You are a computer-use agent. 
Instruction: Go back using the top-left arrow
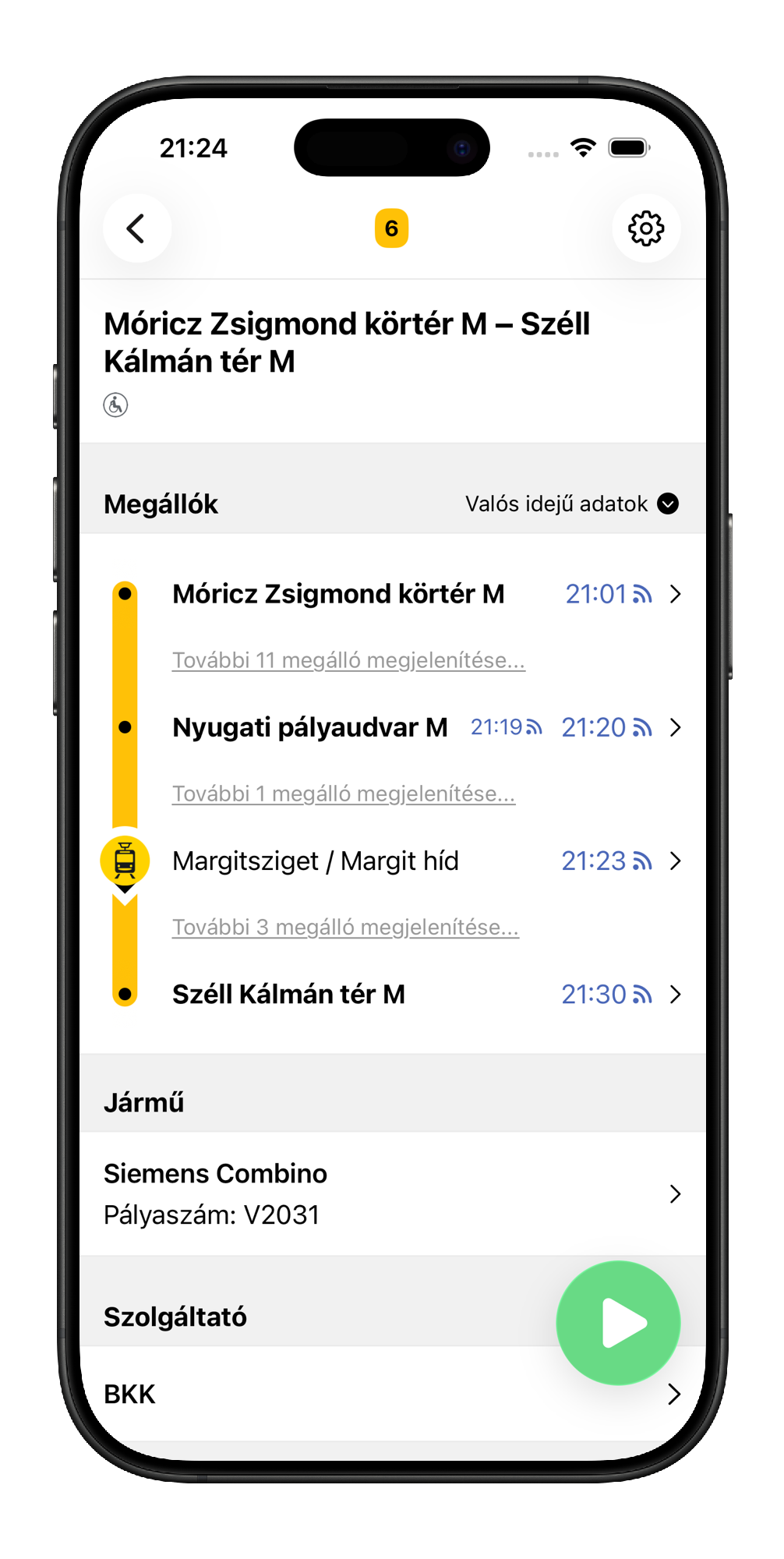click(x=136, y=228)
